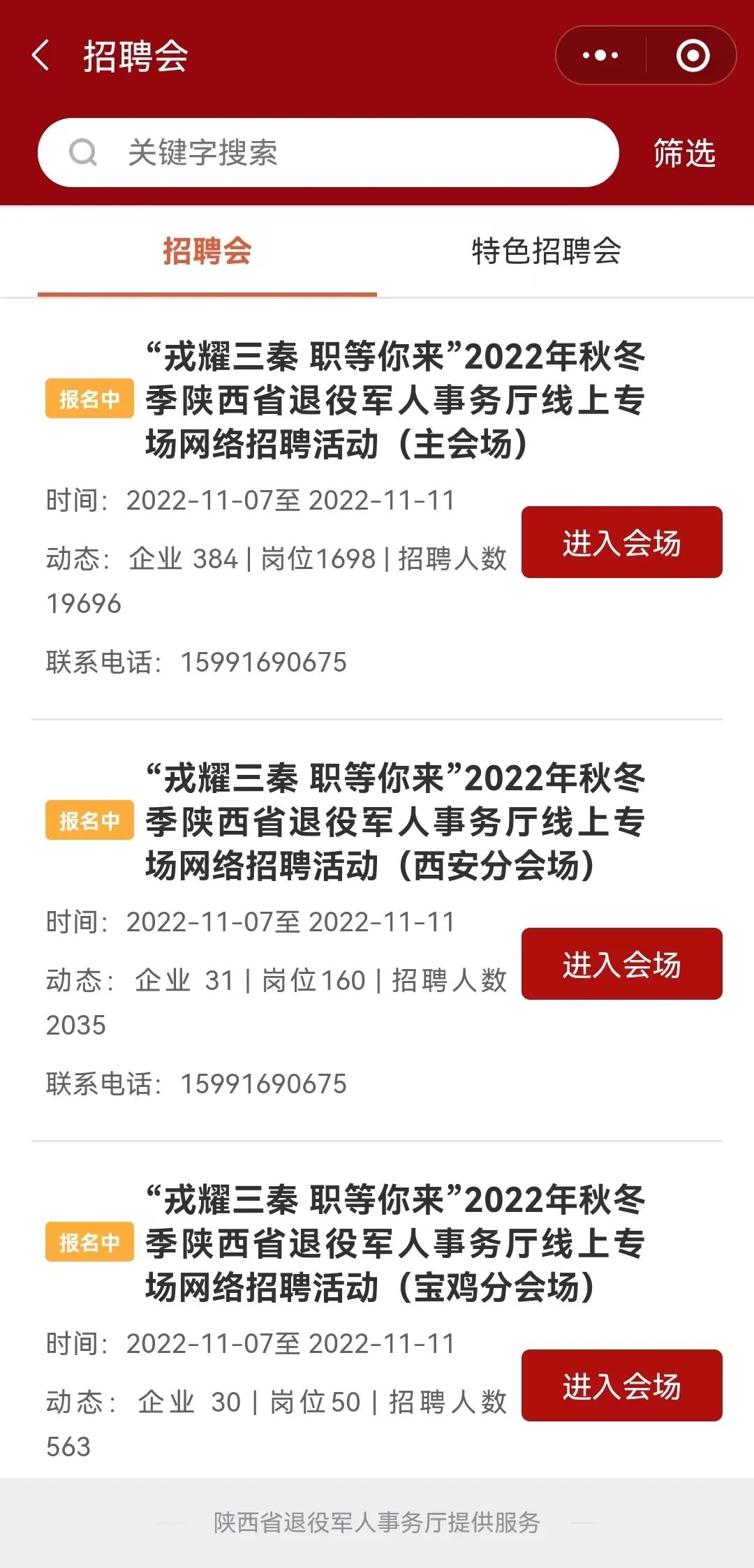
Task: Tap the 关键字搜索 search field
Action: pos(328,152)
